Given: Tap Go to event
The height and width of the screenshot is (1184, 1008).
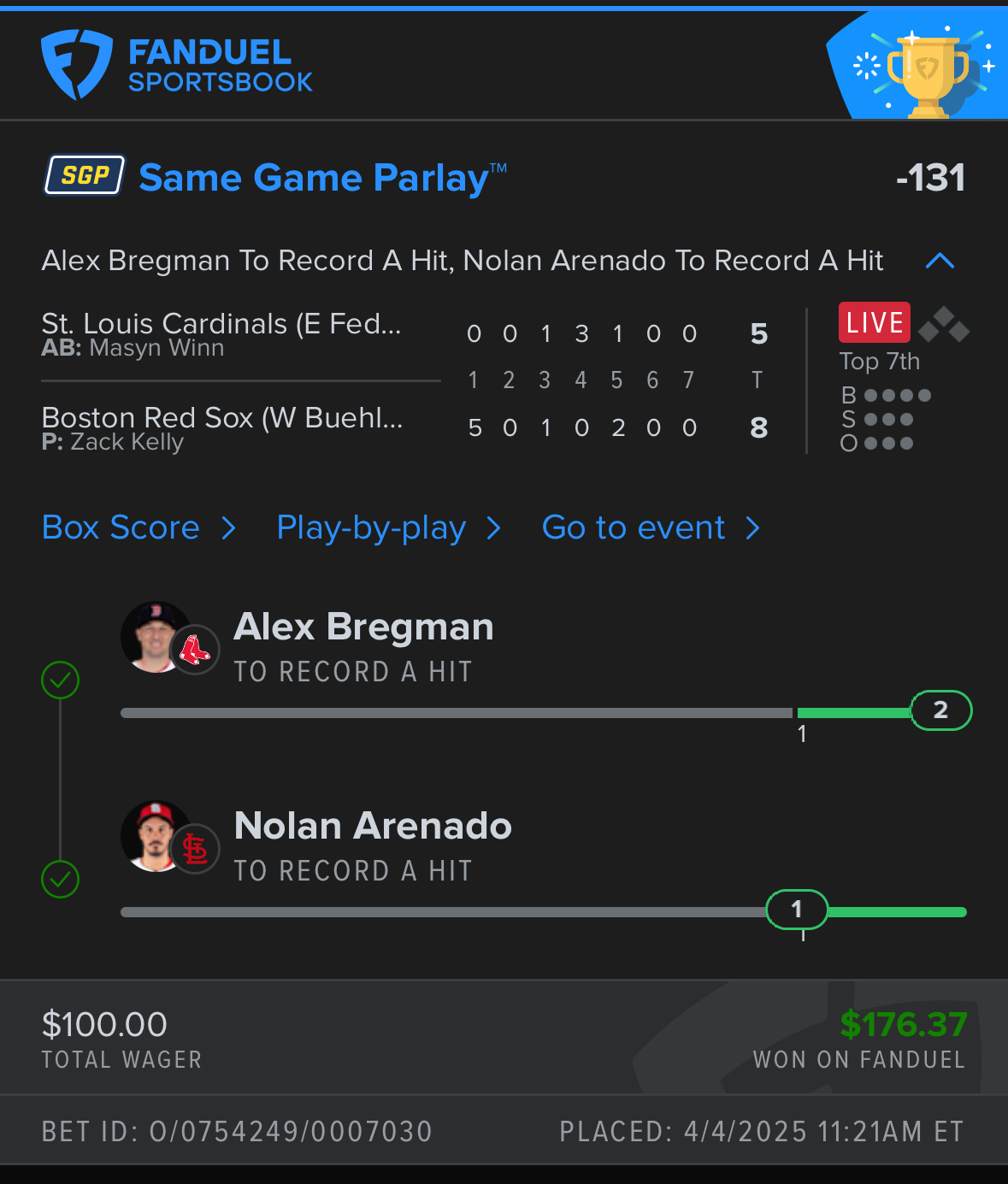Looking at the screenshot, I should click(650, 527).
